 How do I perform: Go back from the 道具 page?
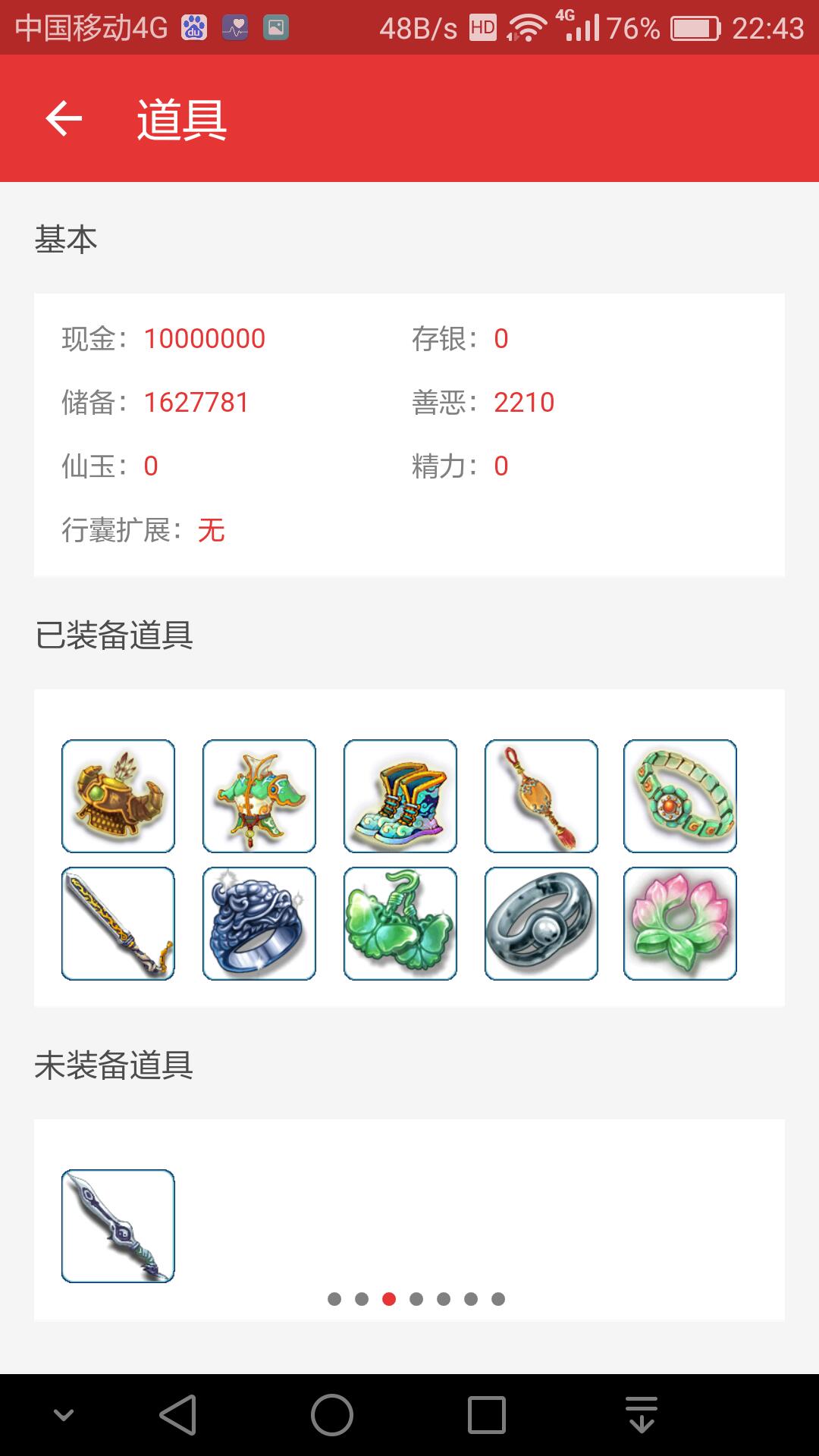pyautogui.click(x=64, y=119)
